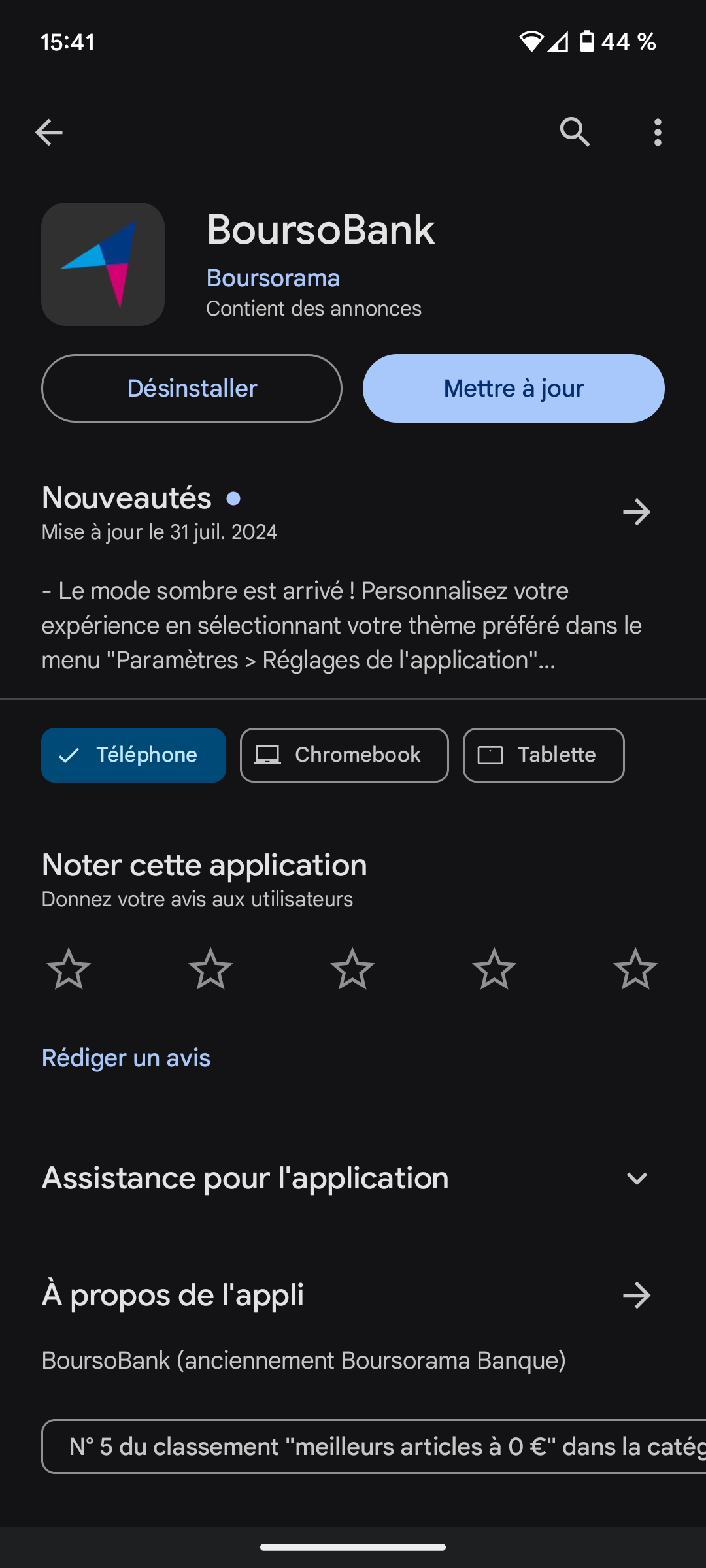Rate the app one star

tap(69, 969)
